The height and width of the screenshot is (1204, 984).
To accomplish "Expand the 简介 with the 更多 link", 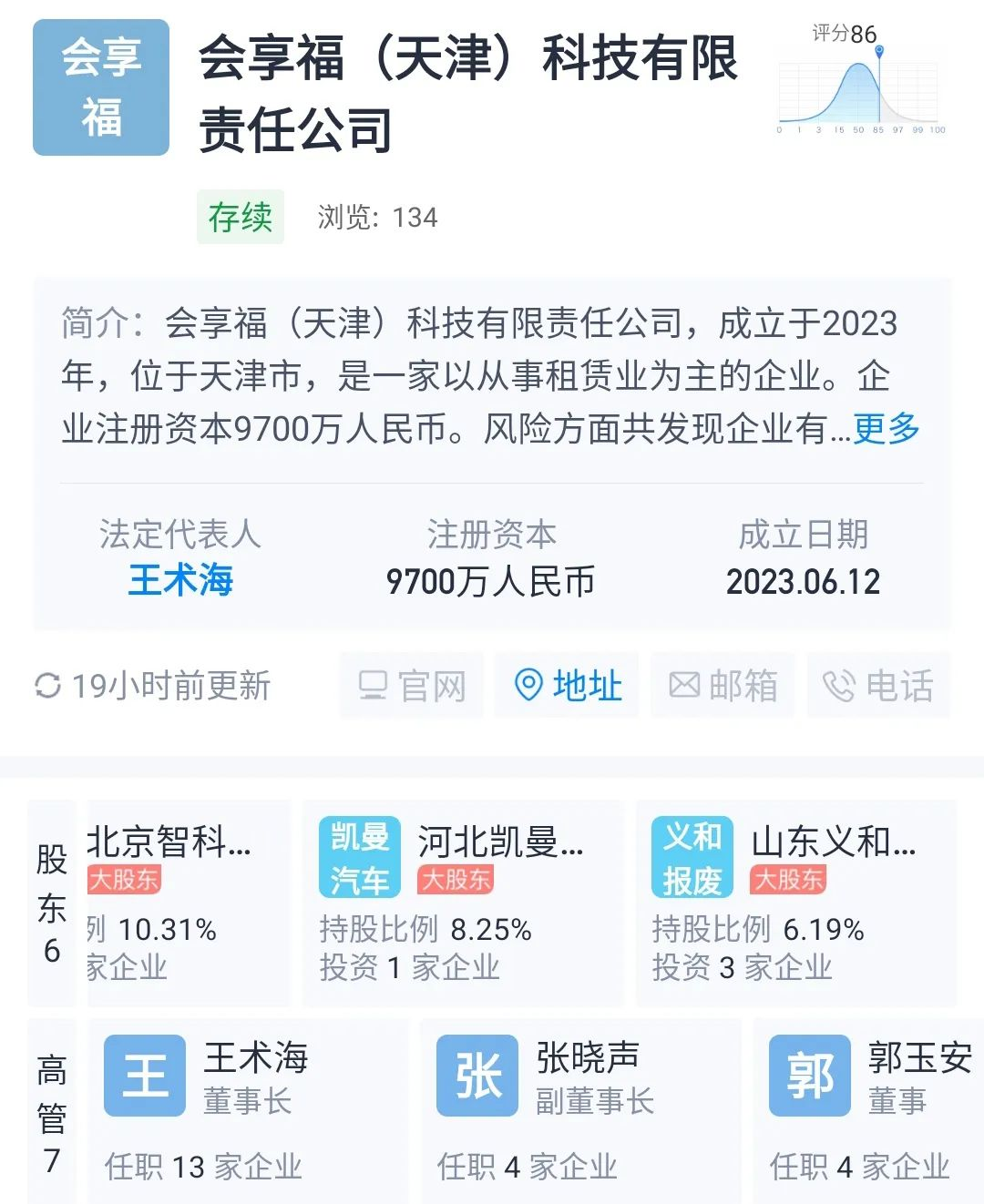I will 887,428.
